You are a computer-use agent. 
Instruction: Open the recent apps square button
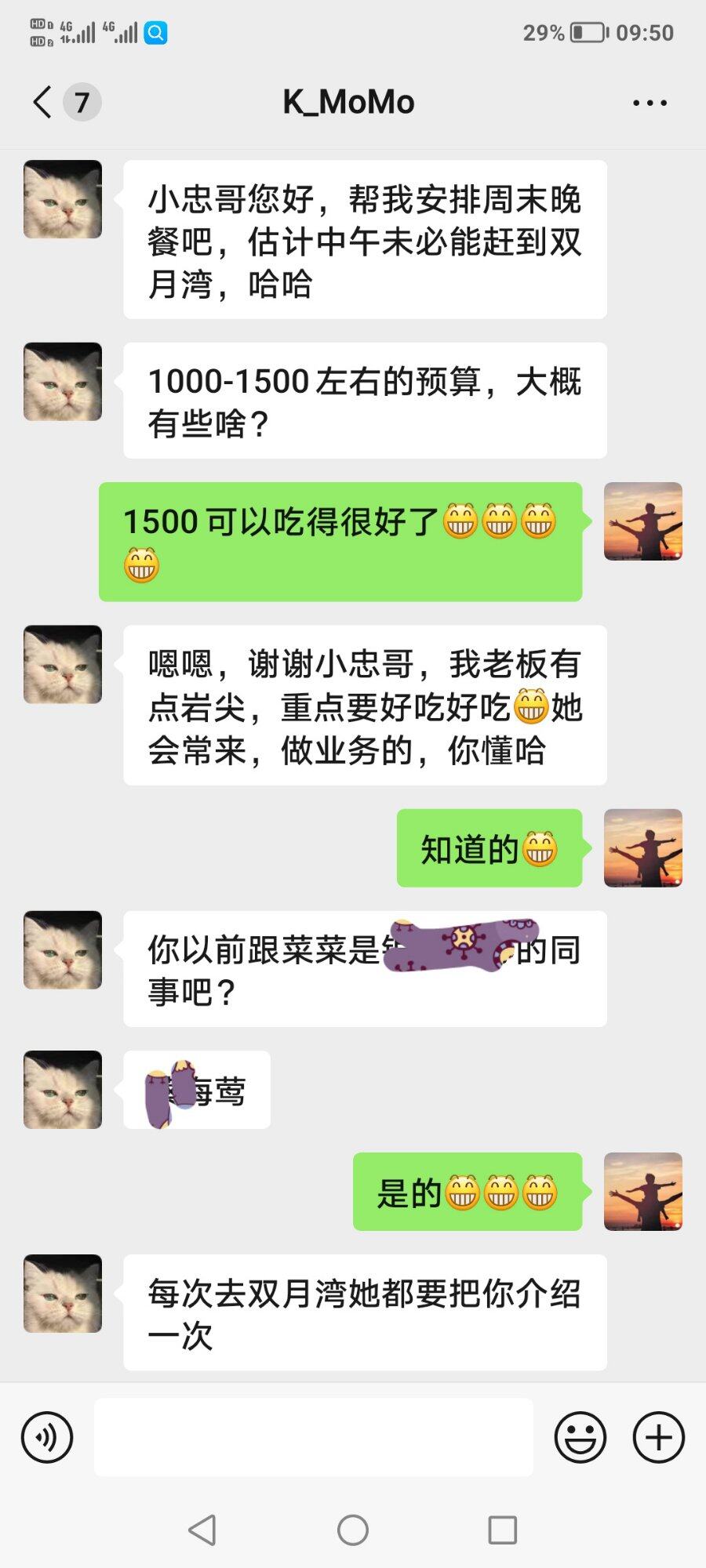click(x=502, y=1530)
